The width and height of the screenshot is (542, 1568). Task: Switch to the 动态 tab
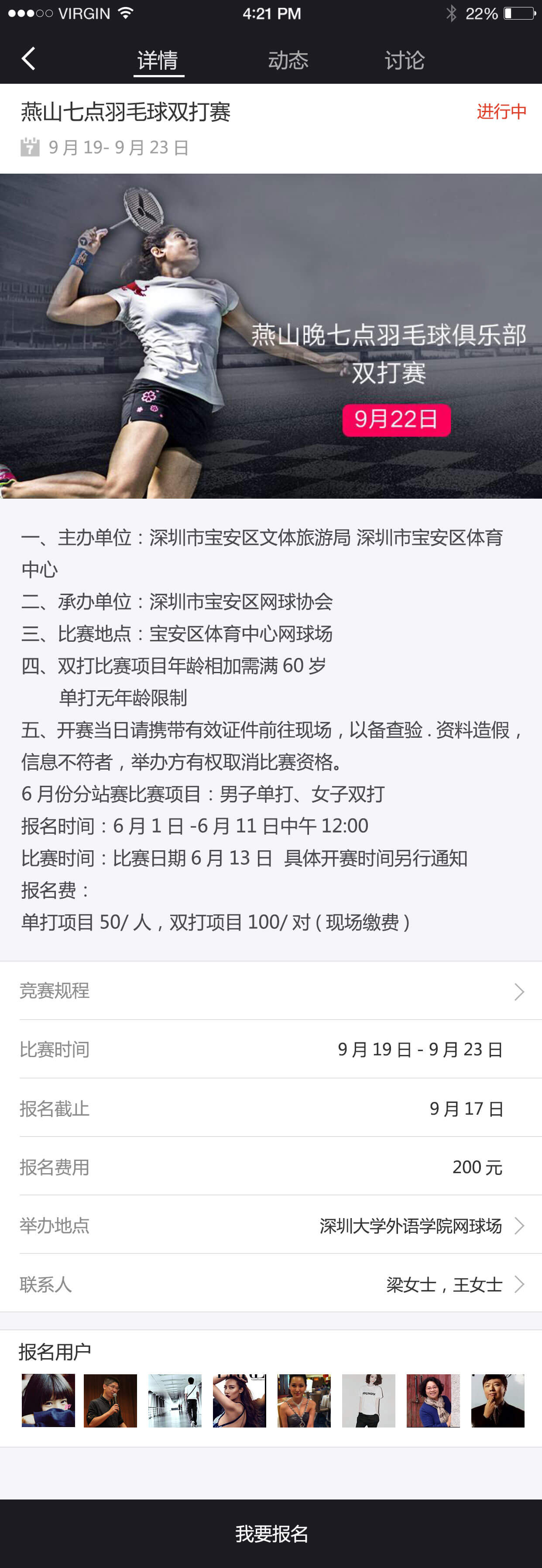288,60
